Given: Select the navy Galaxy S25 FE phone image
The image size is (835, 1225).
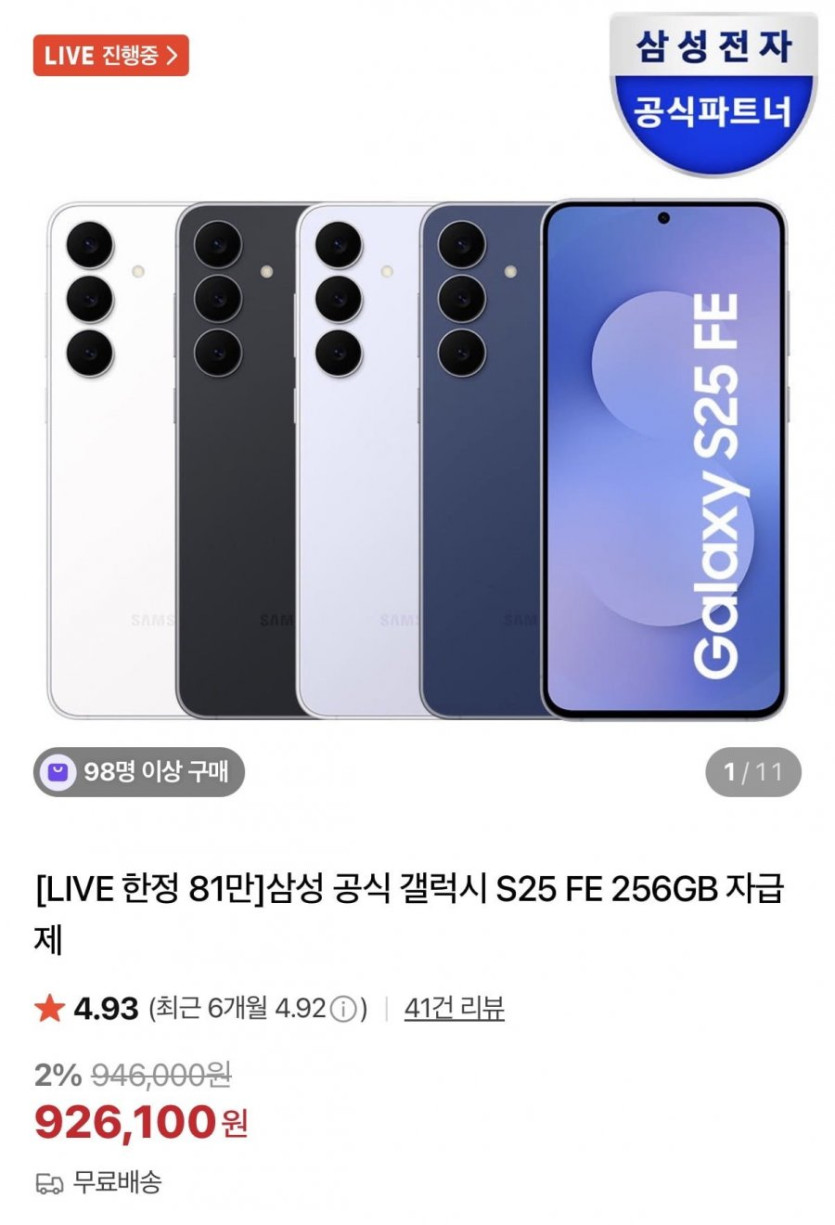Looking at the screenshot, I should [x=480, y=460].
